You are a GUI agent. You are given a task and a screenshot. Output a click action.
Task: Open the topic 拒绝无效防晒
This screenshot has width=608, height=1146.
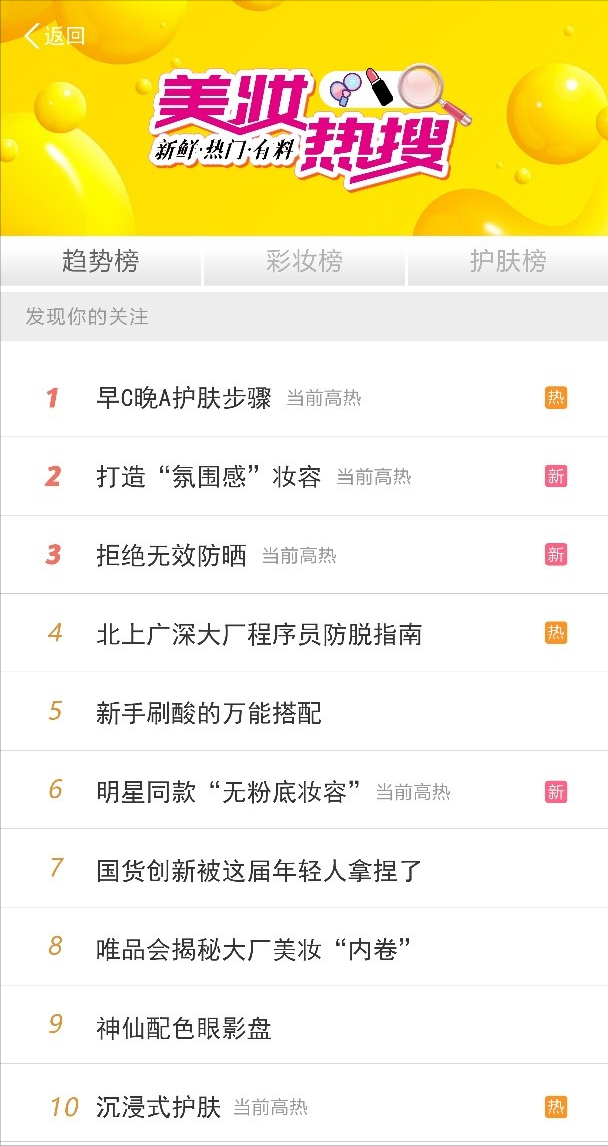click(x=171, y=556)
